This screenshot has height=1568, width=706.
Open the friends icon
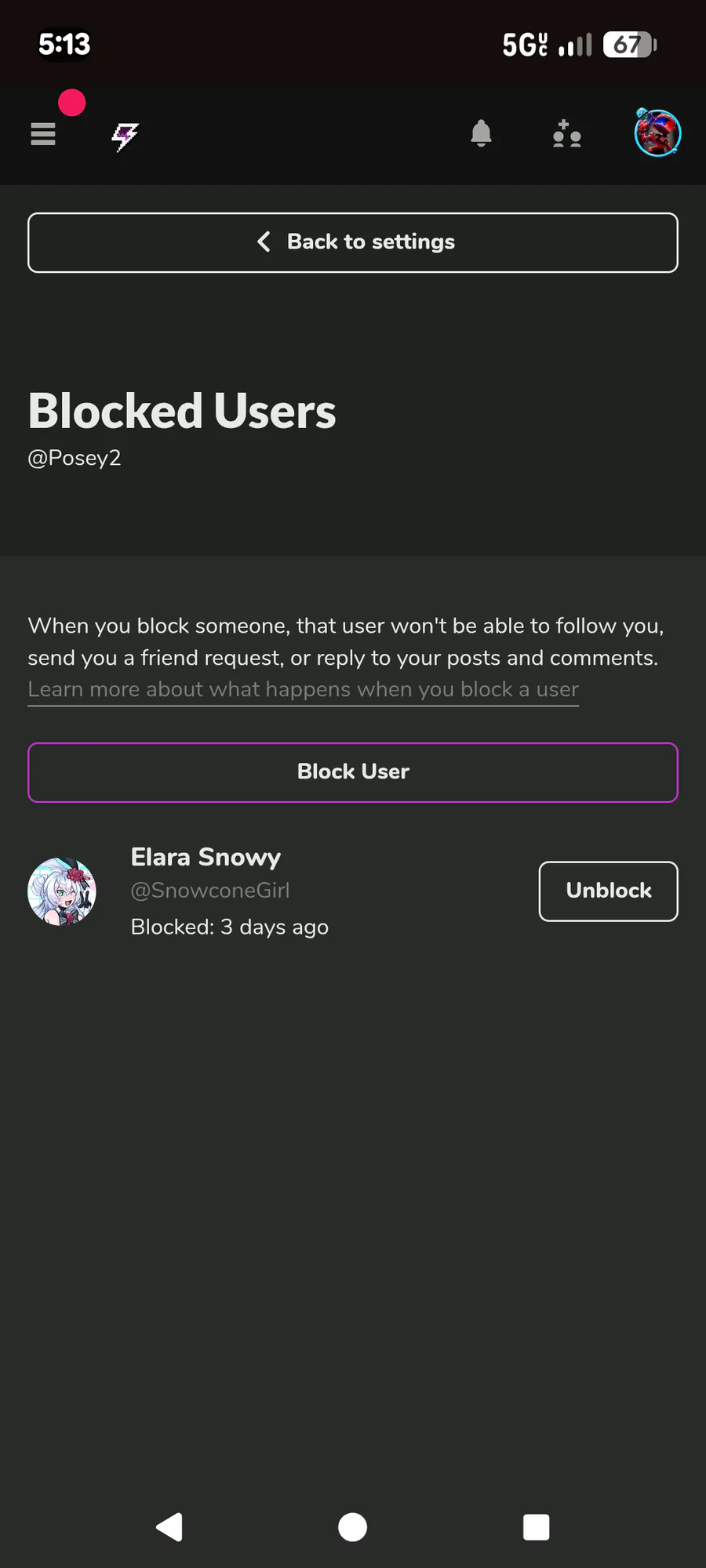tap(566, 134)
